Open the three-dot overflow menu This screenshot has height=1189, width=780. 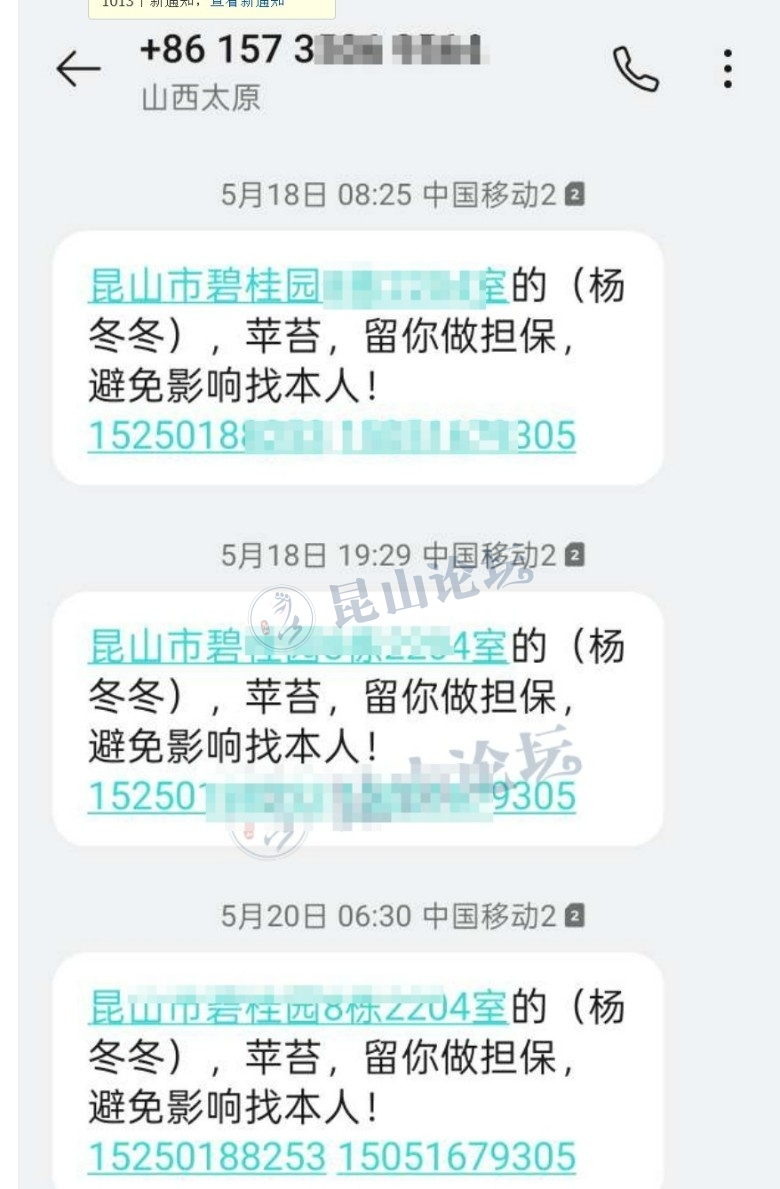[727, 69]
